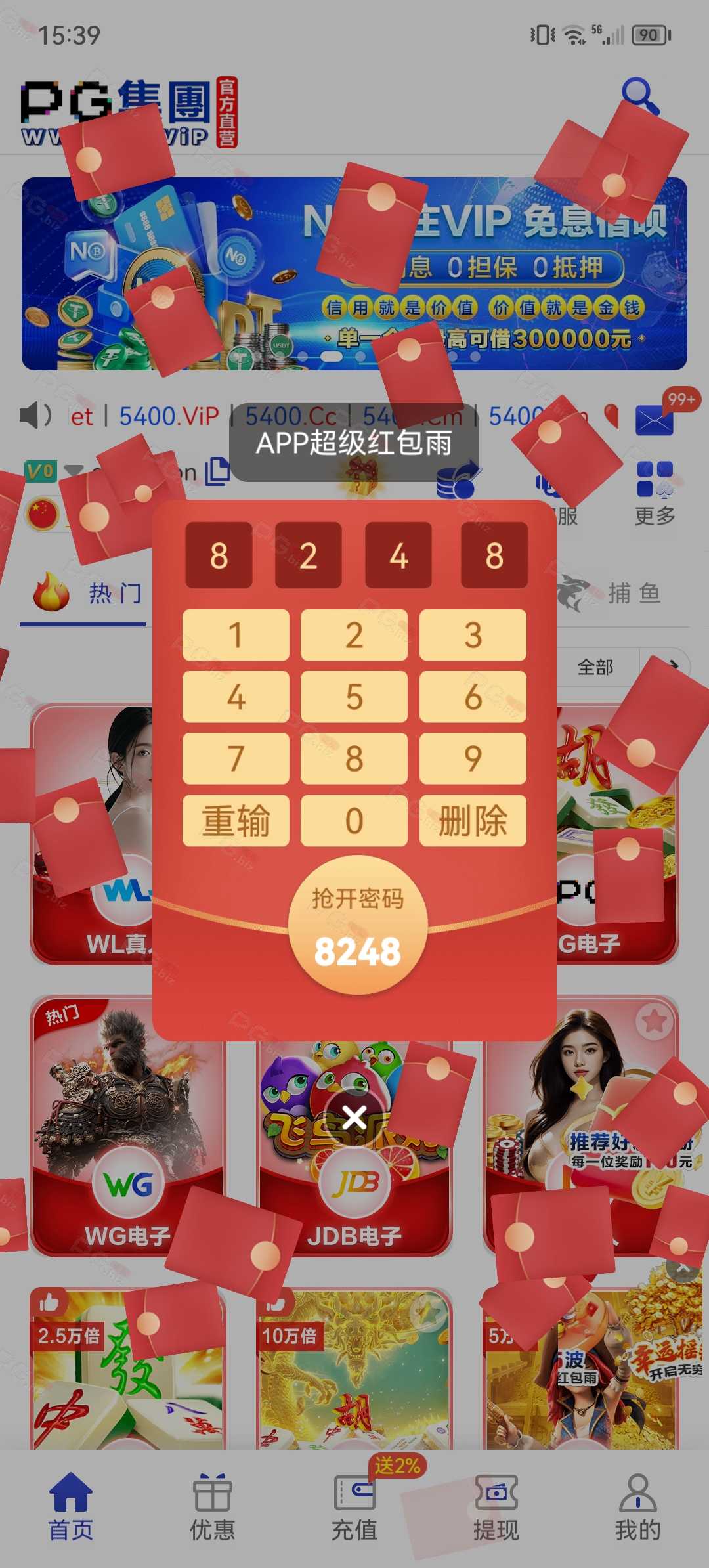The image size is (709, 1568).
Task: Tap keypad digit 3
Action: coord(473,635)
